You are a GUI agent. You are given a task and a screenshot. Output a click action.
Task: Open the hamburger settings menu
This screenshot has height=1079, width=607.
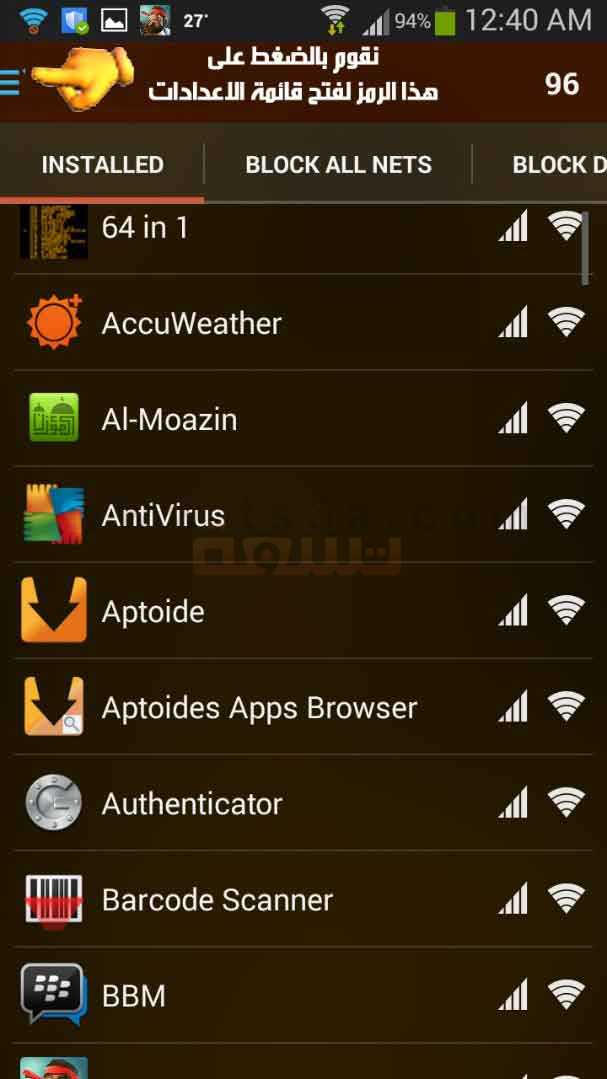10,83
